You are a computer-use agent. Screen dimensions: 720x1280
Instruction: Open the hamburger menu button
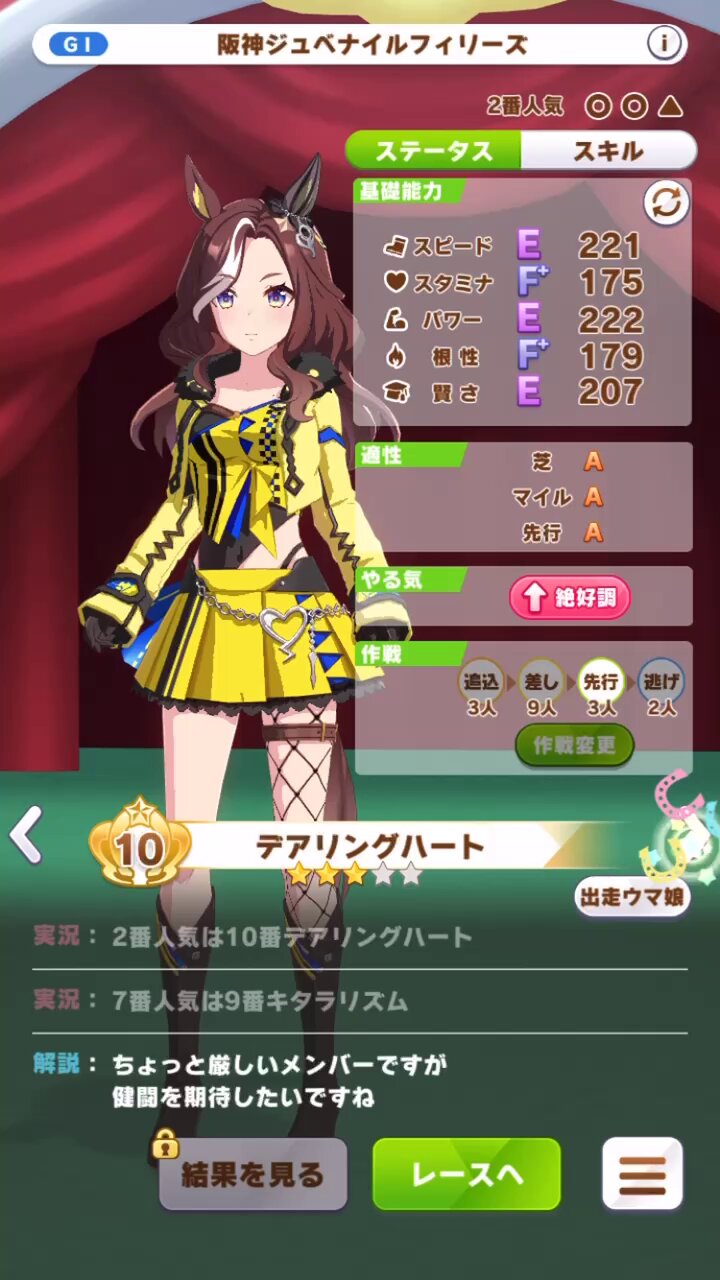(642, 1174)
